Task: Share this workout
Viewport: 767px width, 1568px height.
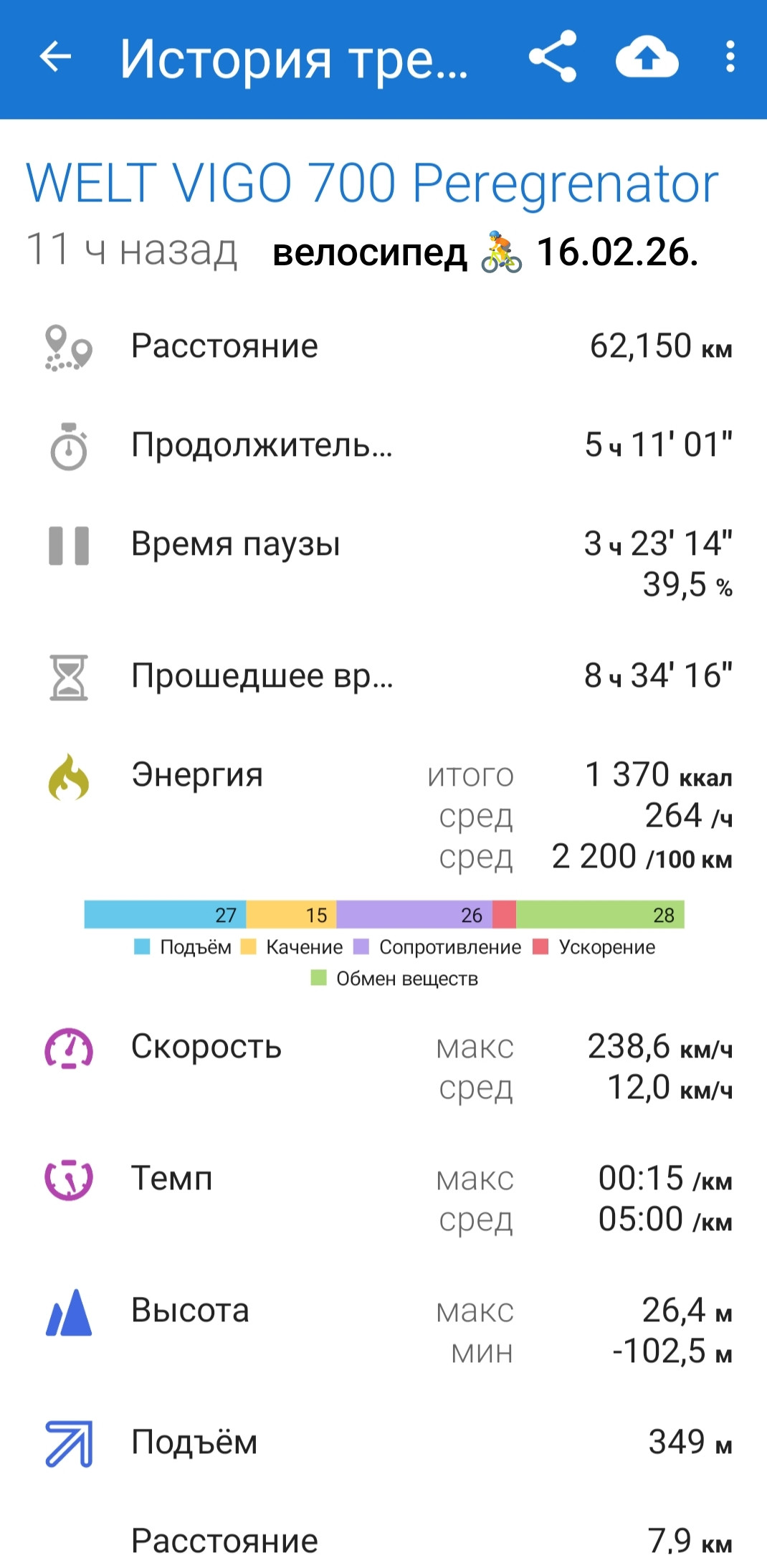Action: [x=552, y=57]
